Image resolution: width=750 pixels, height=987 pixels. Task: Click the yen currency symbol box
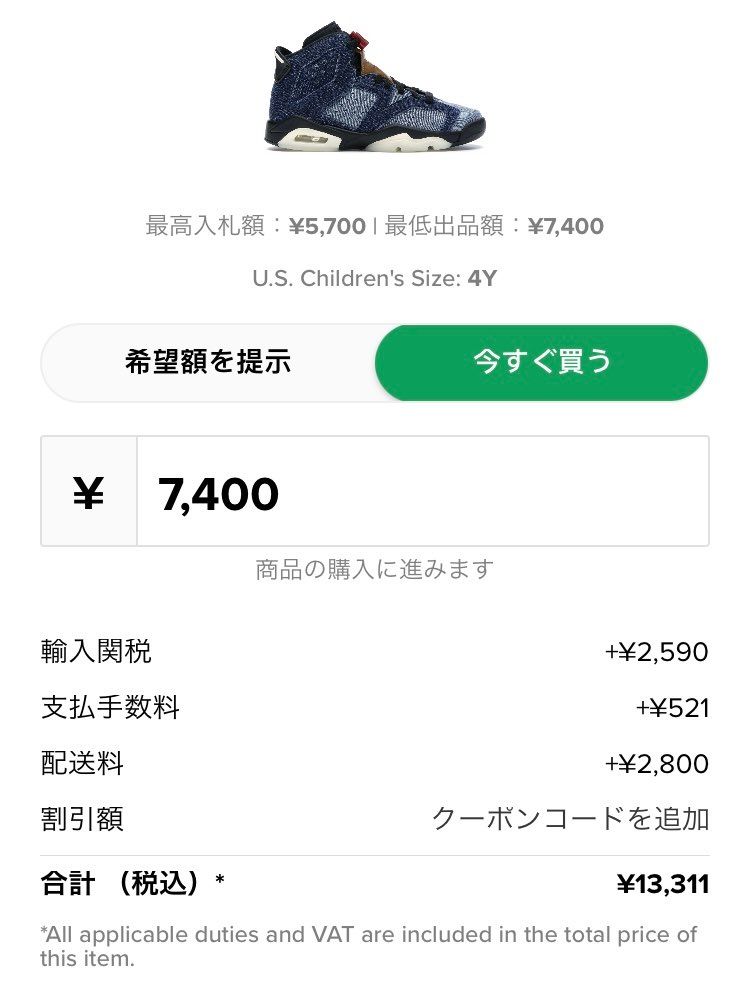coord(88,491)
